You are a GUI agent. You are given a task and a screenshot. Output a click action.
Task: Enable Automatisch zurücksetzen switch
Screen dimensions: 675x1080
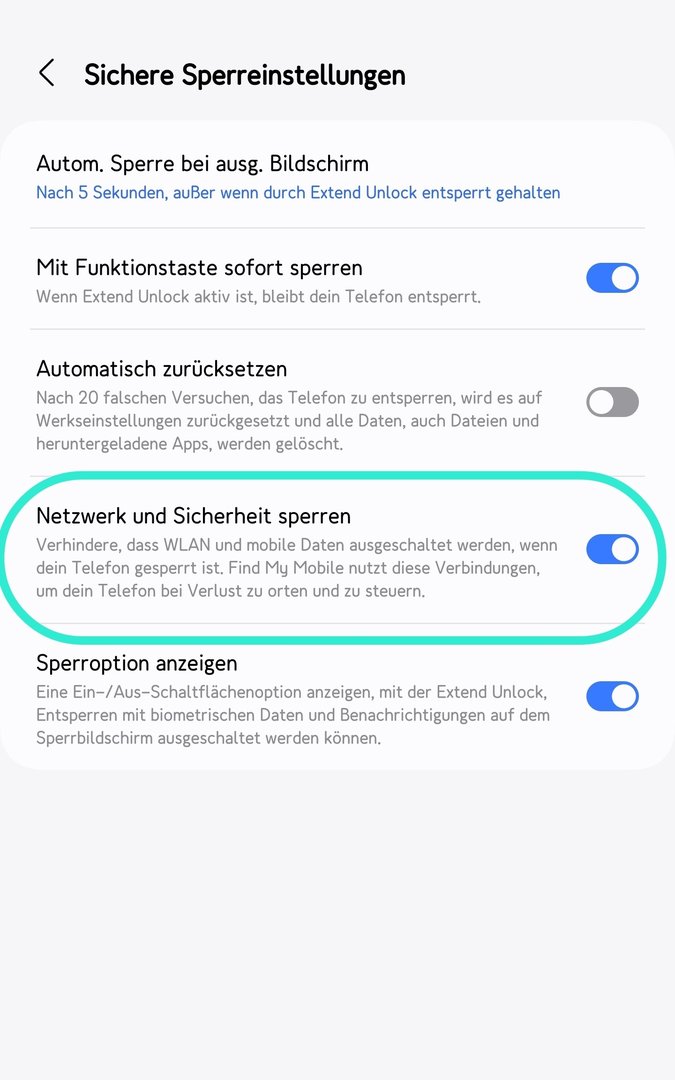click(612, 402)
